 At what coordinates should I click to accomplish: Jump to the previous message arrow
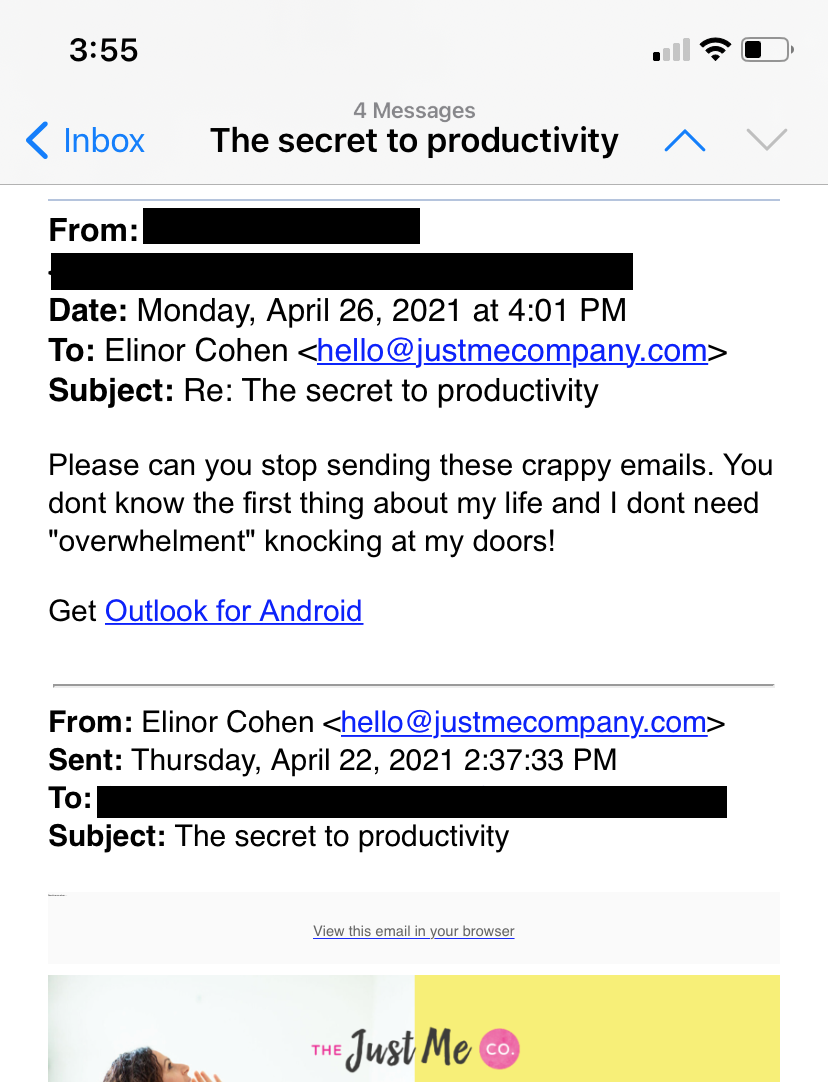pyautogui.click(x=685, y=141)
